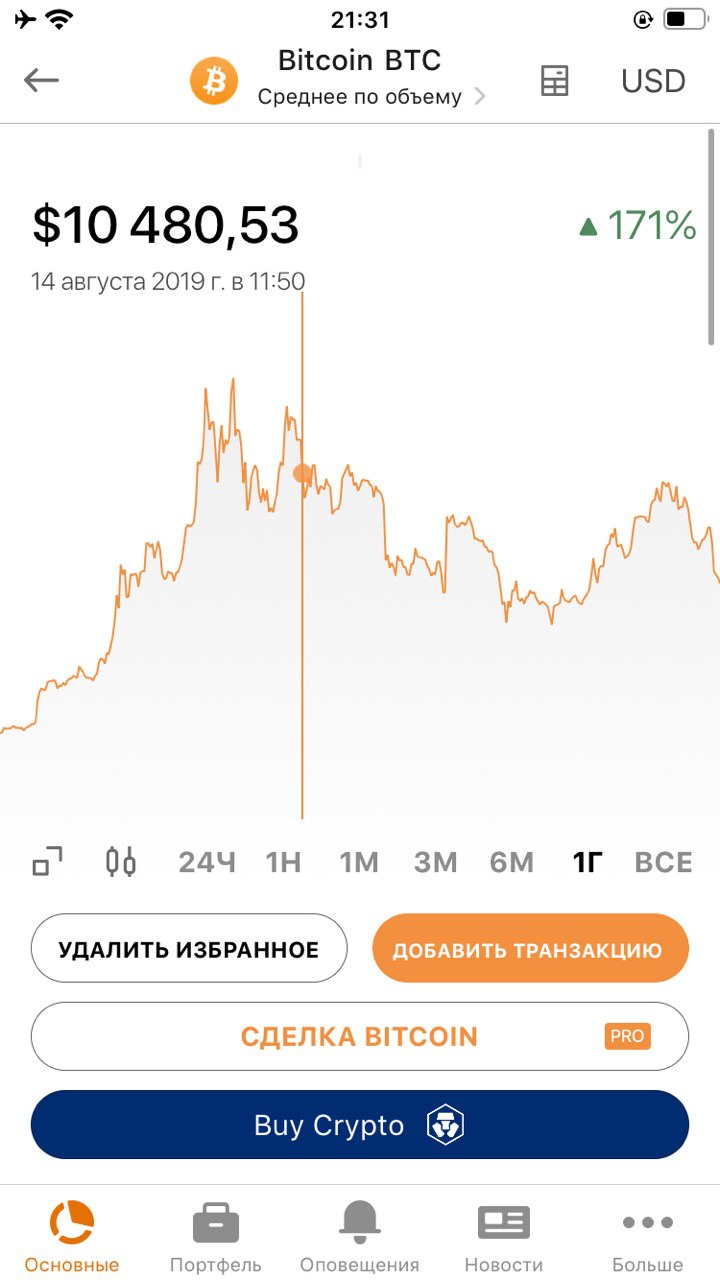
Task: Go back using the arrow icon
Action: [42, 81]
